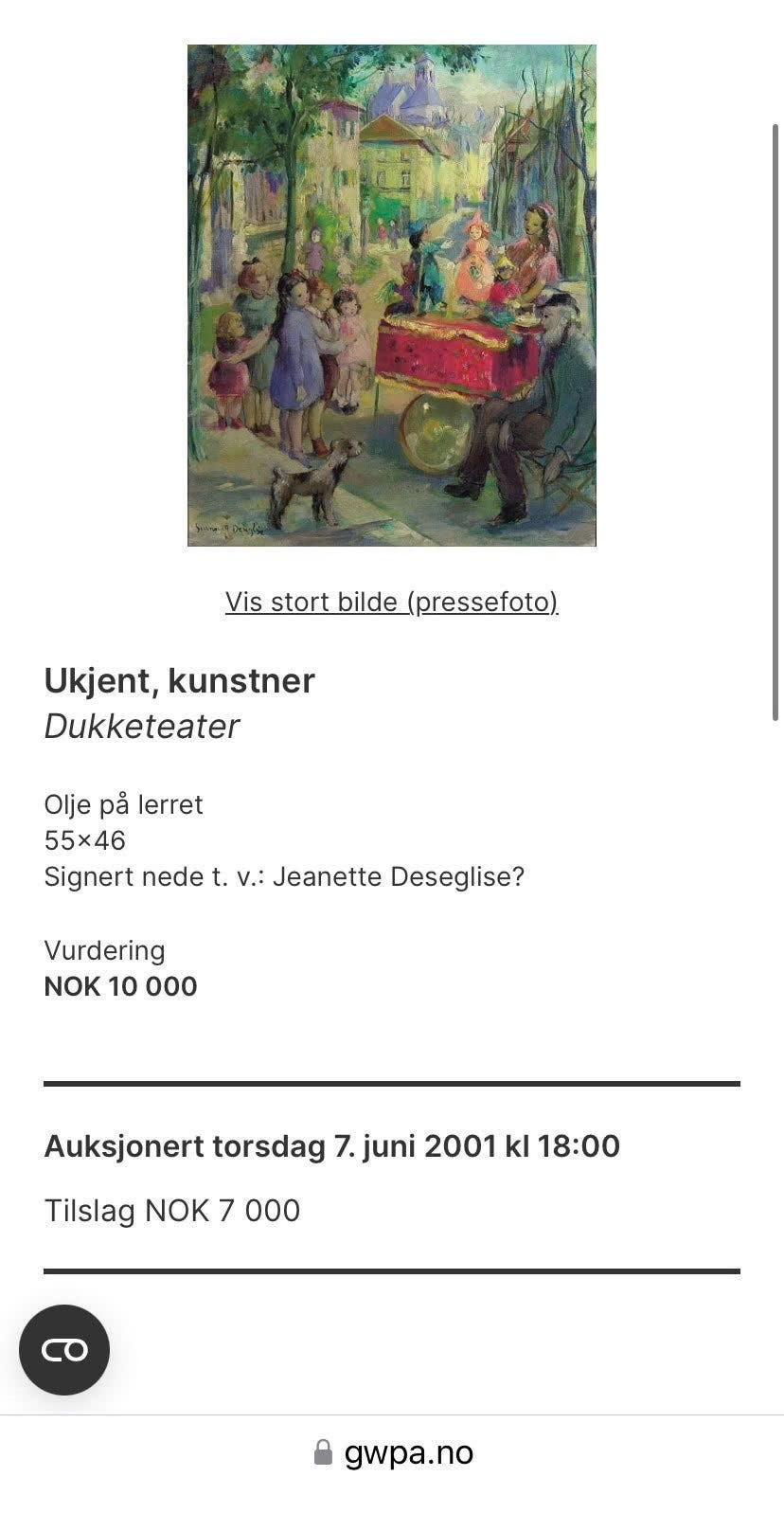Click the 'Vurdering' label above the estimate
The image size is (784, 1513).
(105, 950)
